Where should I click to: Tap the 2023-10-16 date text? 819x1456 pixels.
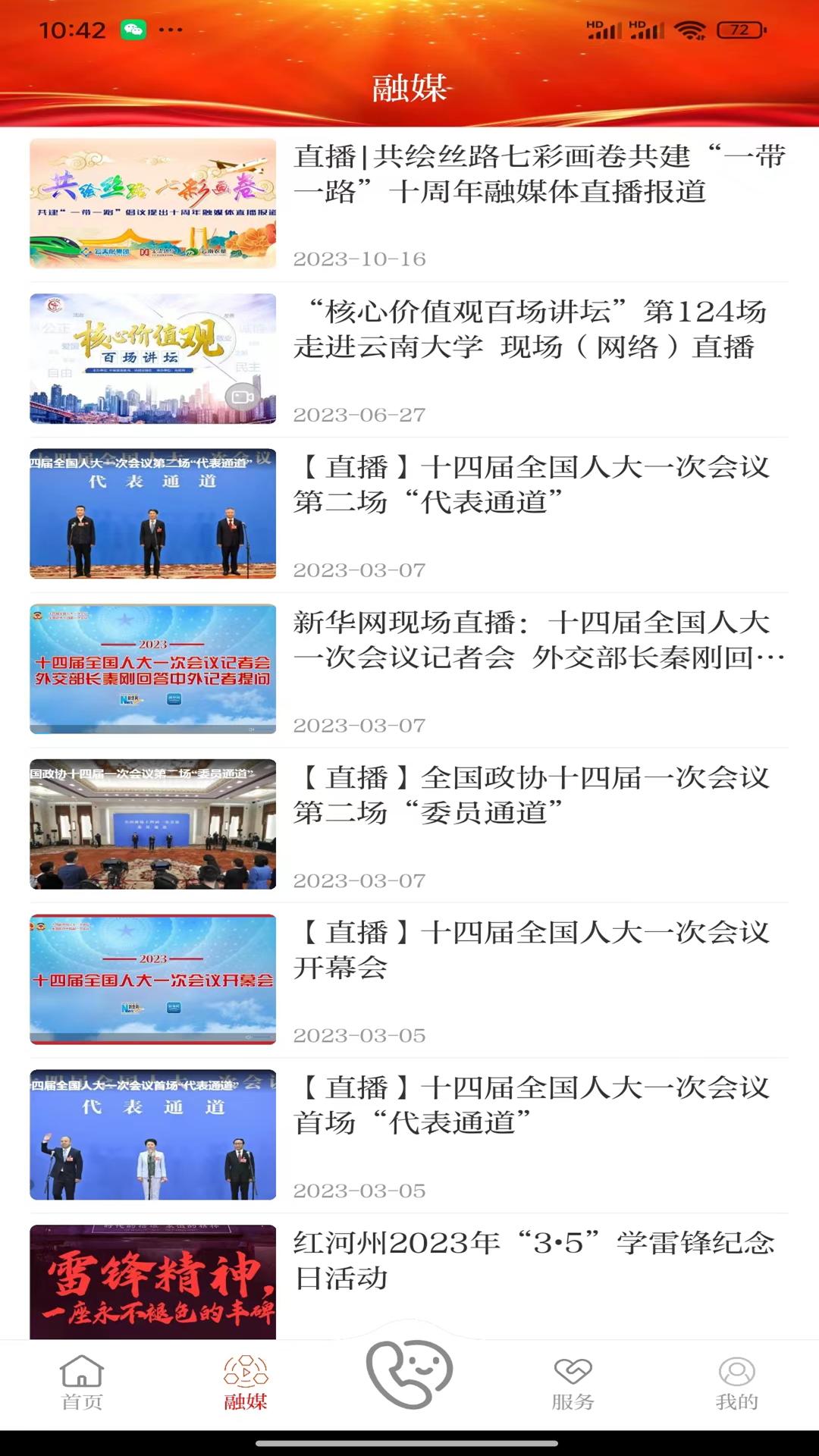(358, 258)
